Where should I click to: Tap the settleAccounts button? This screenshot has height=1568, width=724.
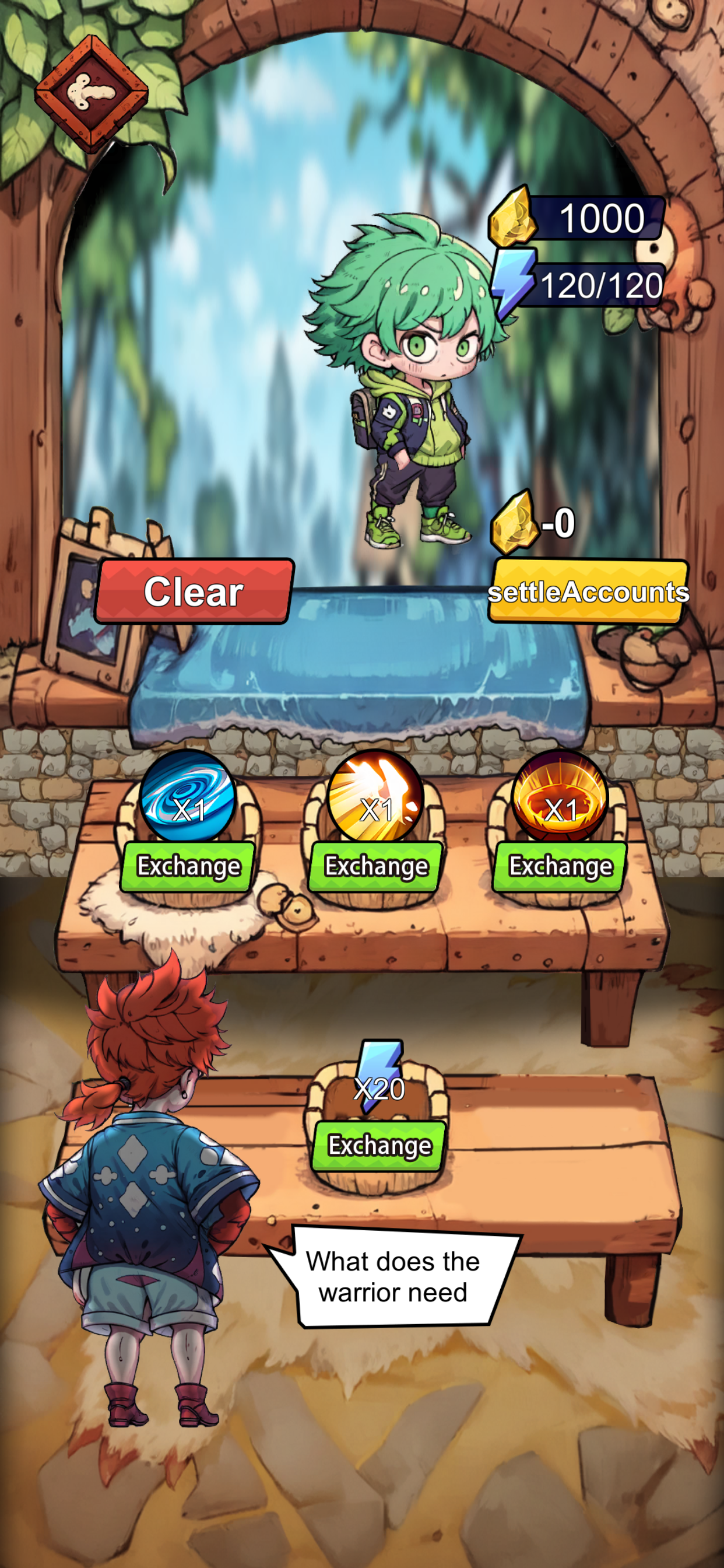(588, 591)
